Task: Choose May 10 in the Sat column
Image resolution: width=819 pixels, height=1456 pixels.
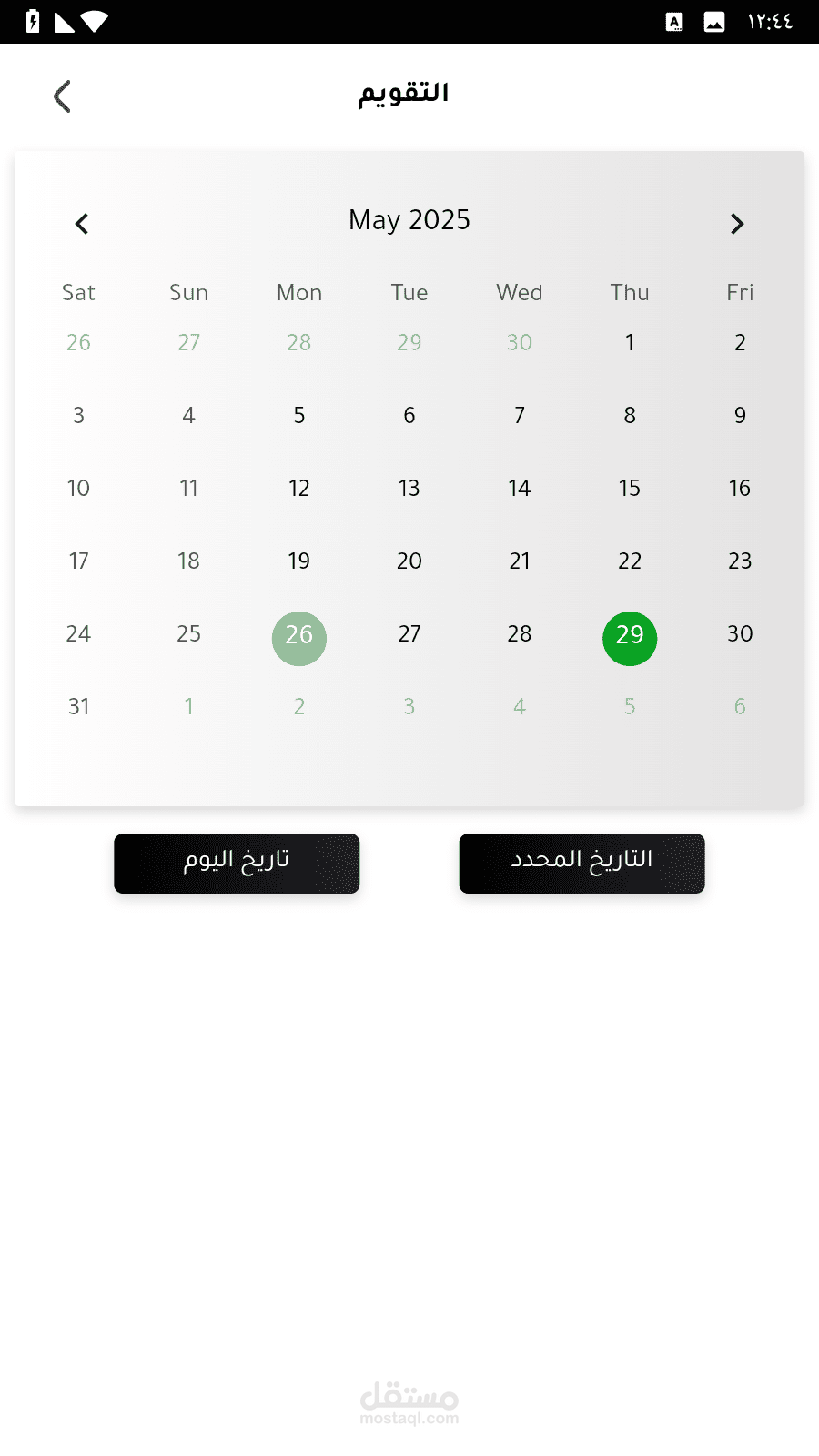Action: click(78, 489)
